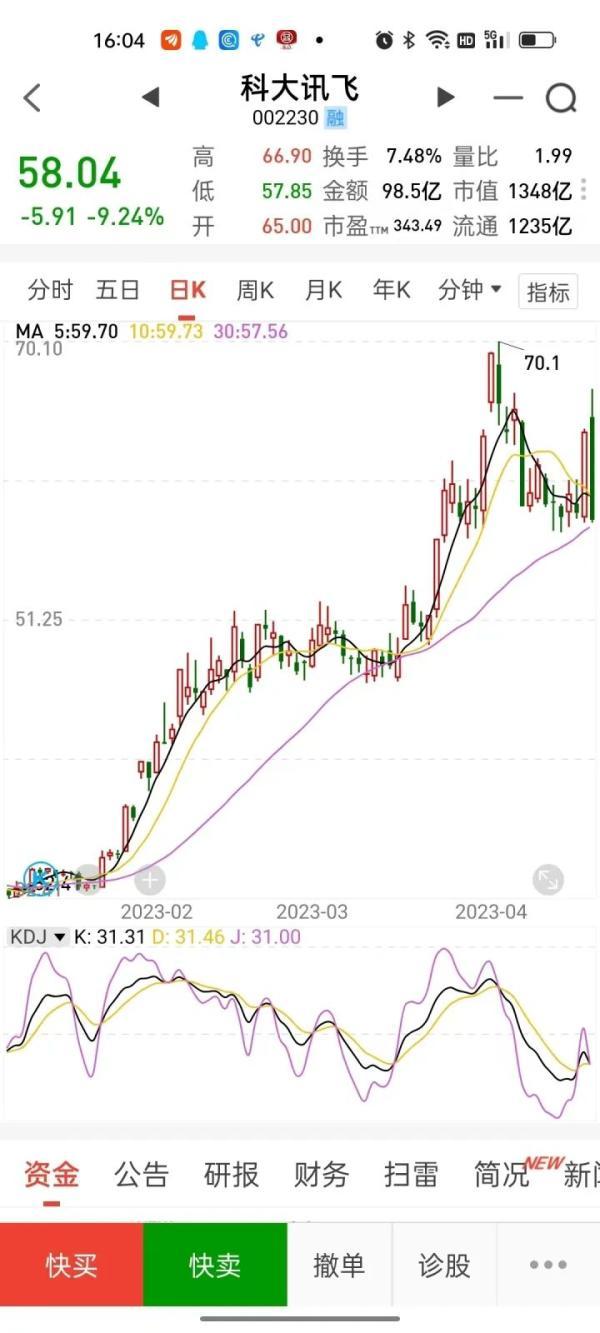Tap the green 快卖 quick sell button
Image resolution: width=600 pixels, height=1333 pixels.
tap(215, 1265)
